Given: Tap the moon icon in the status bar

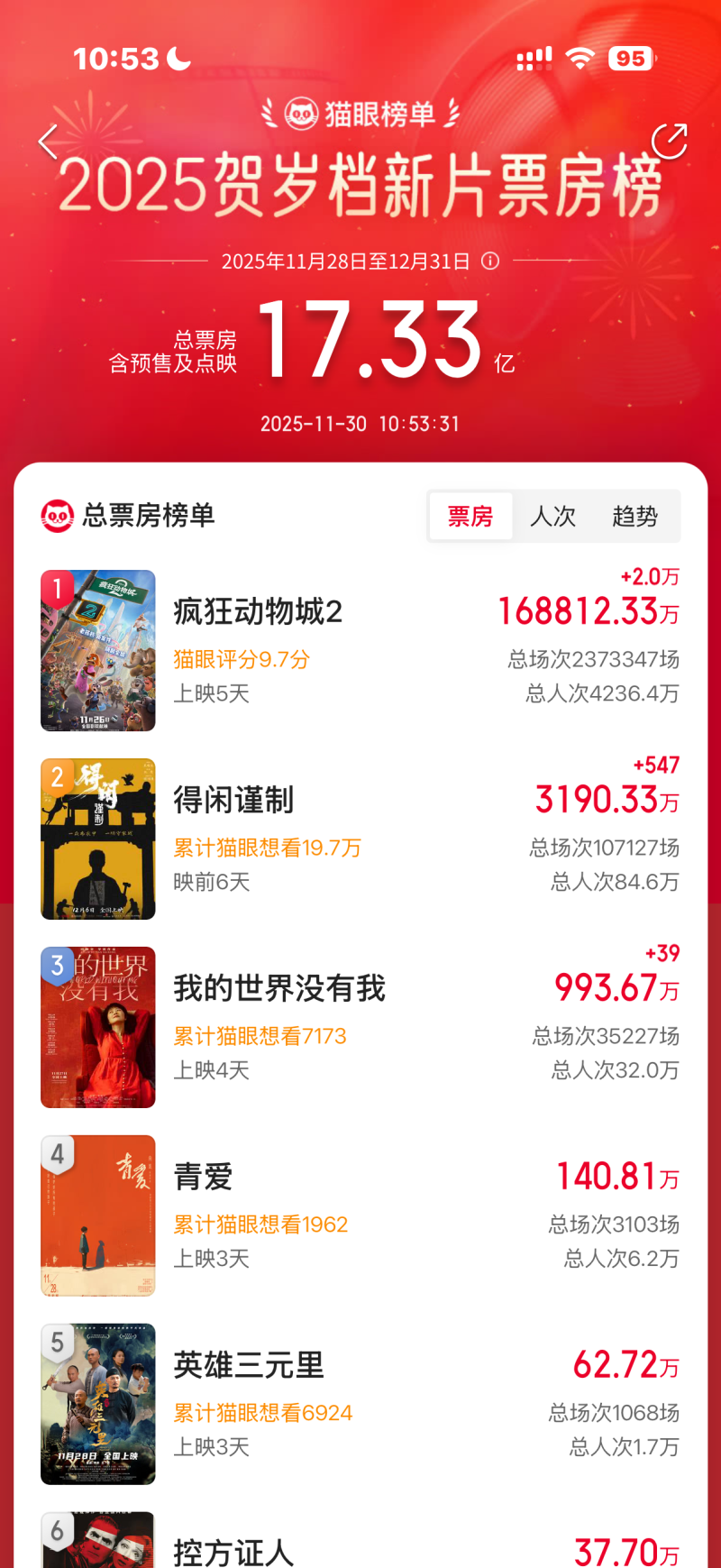Looking at the screenshot, I should click(x=177, y=57).
